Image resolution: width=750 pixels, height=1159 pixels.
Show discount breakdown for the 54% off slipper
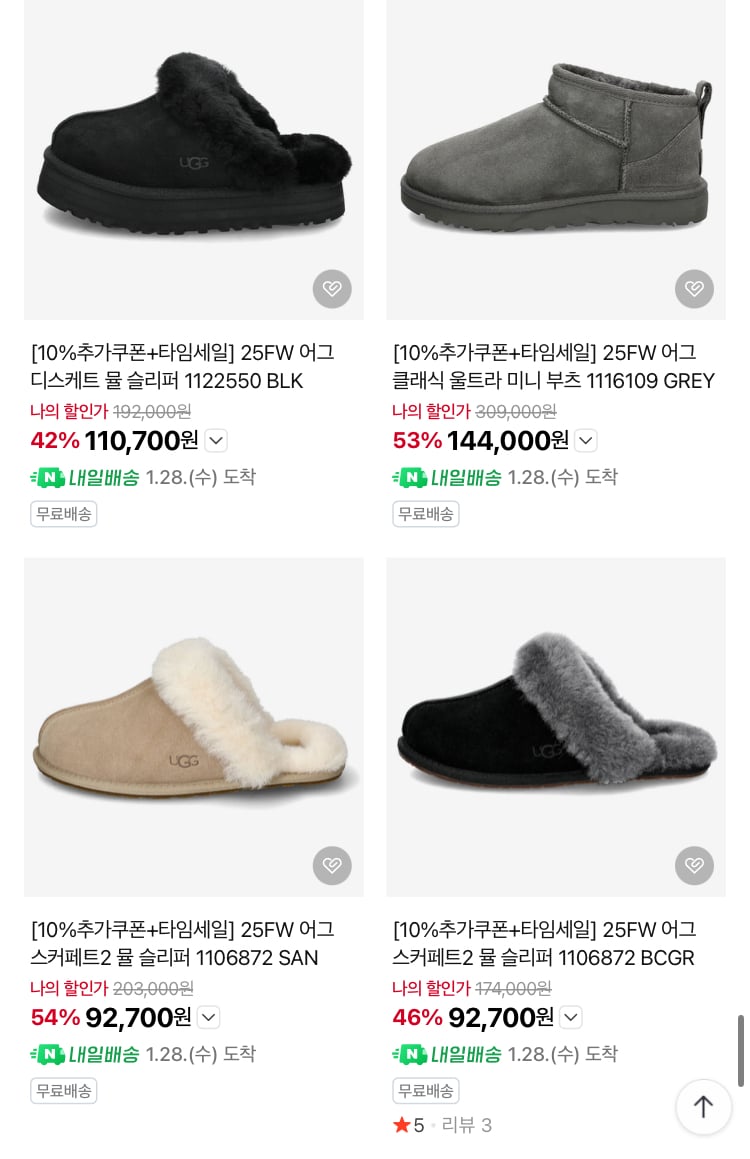(x=208, y=1017)
